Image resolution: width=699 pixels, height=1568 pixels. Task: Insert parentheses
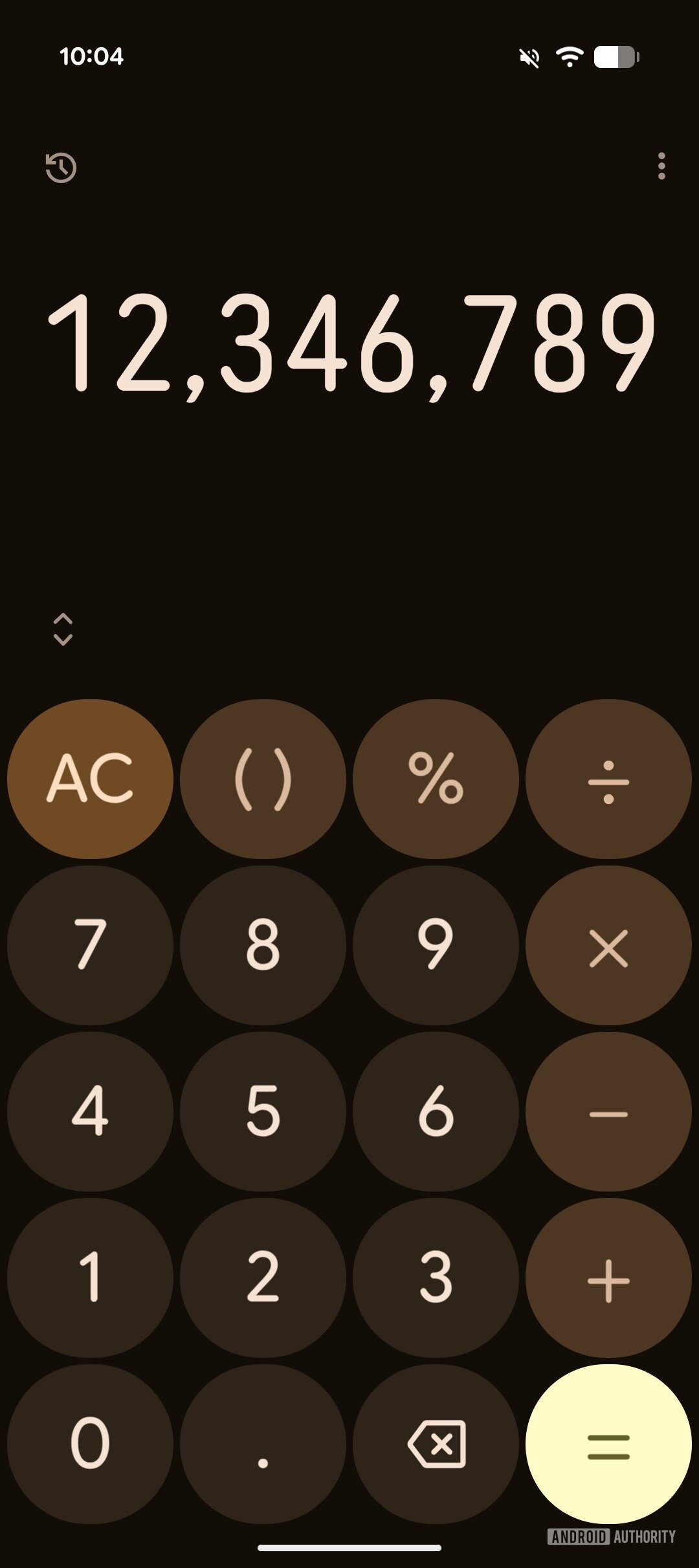pos(263,779)
